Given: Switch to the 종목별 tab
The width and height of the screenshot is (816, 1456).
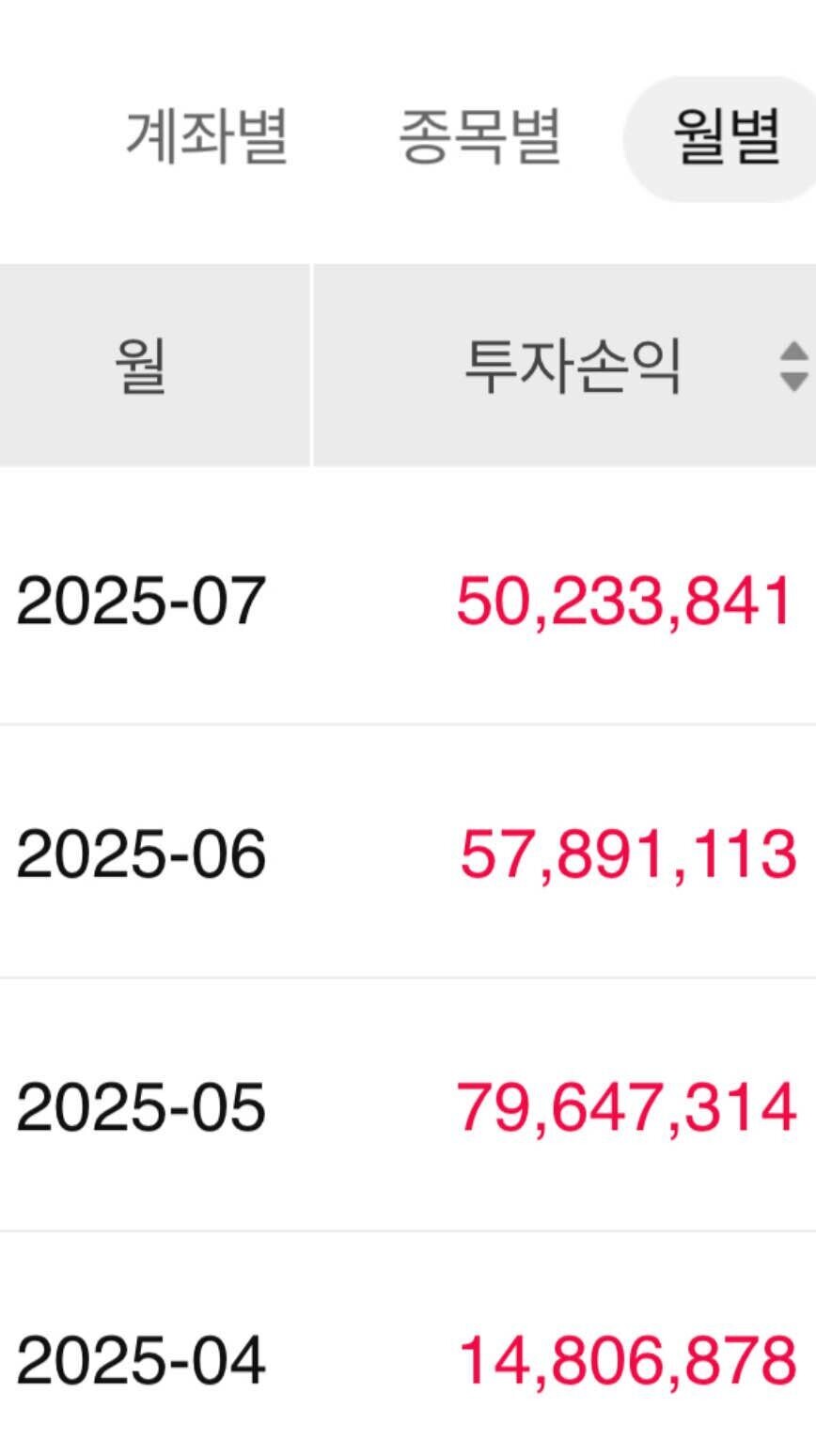Looking at the screenshot, I should [479, 137].
